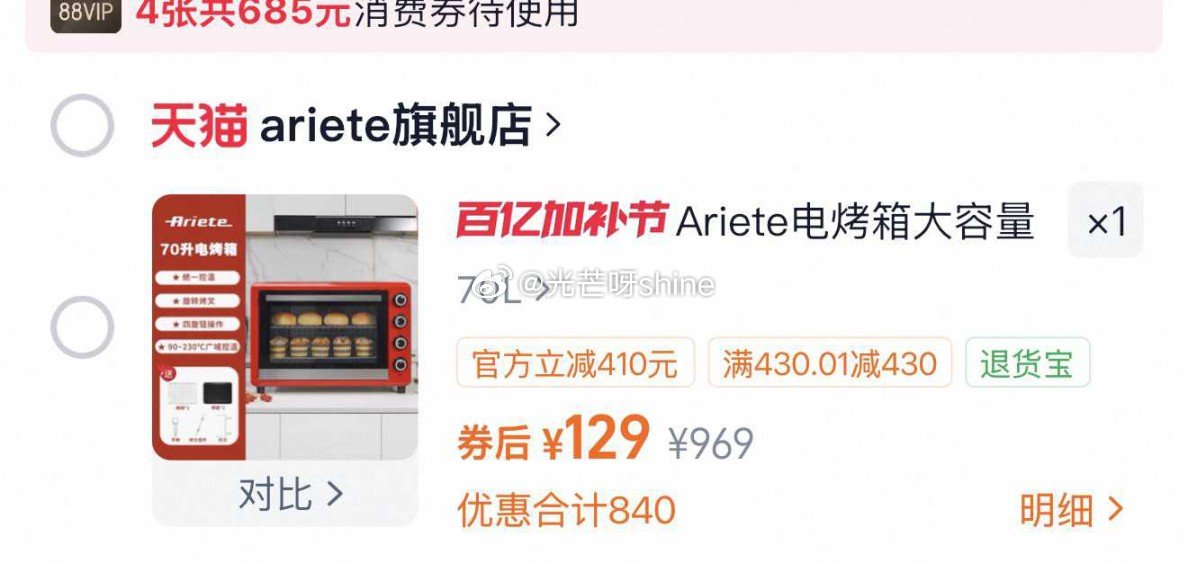Adjust the ×1 quantity
This screenshot has height=563, width=1188.
click(x=1105, y=221)
